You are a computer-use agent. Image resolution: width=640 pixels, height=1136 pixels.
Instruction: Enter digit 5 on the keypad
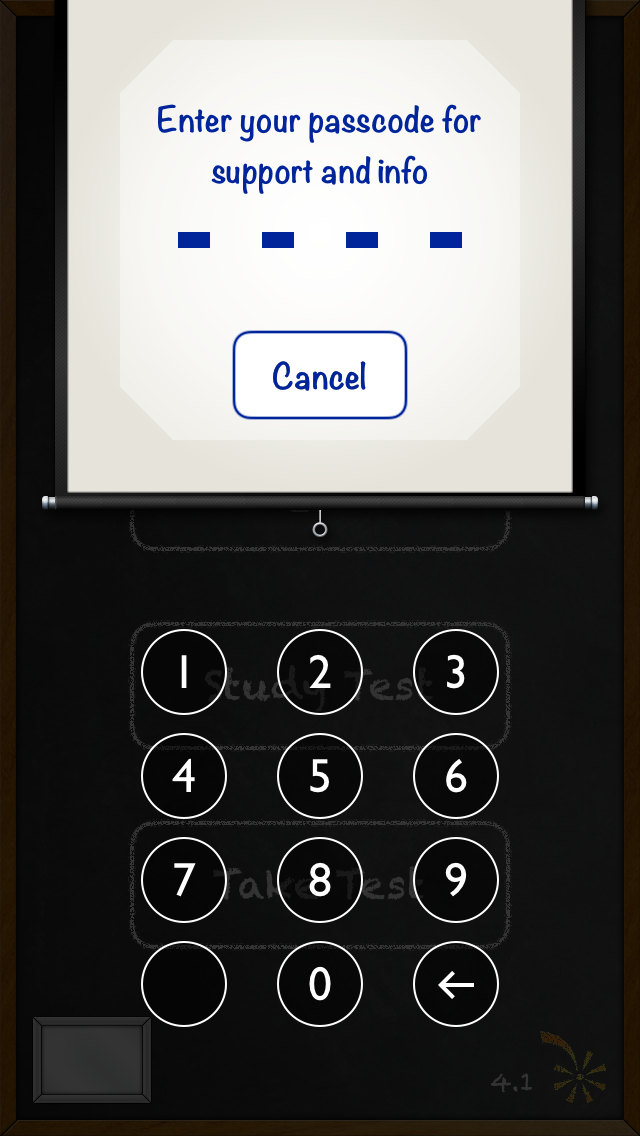[320, 776]
